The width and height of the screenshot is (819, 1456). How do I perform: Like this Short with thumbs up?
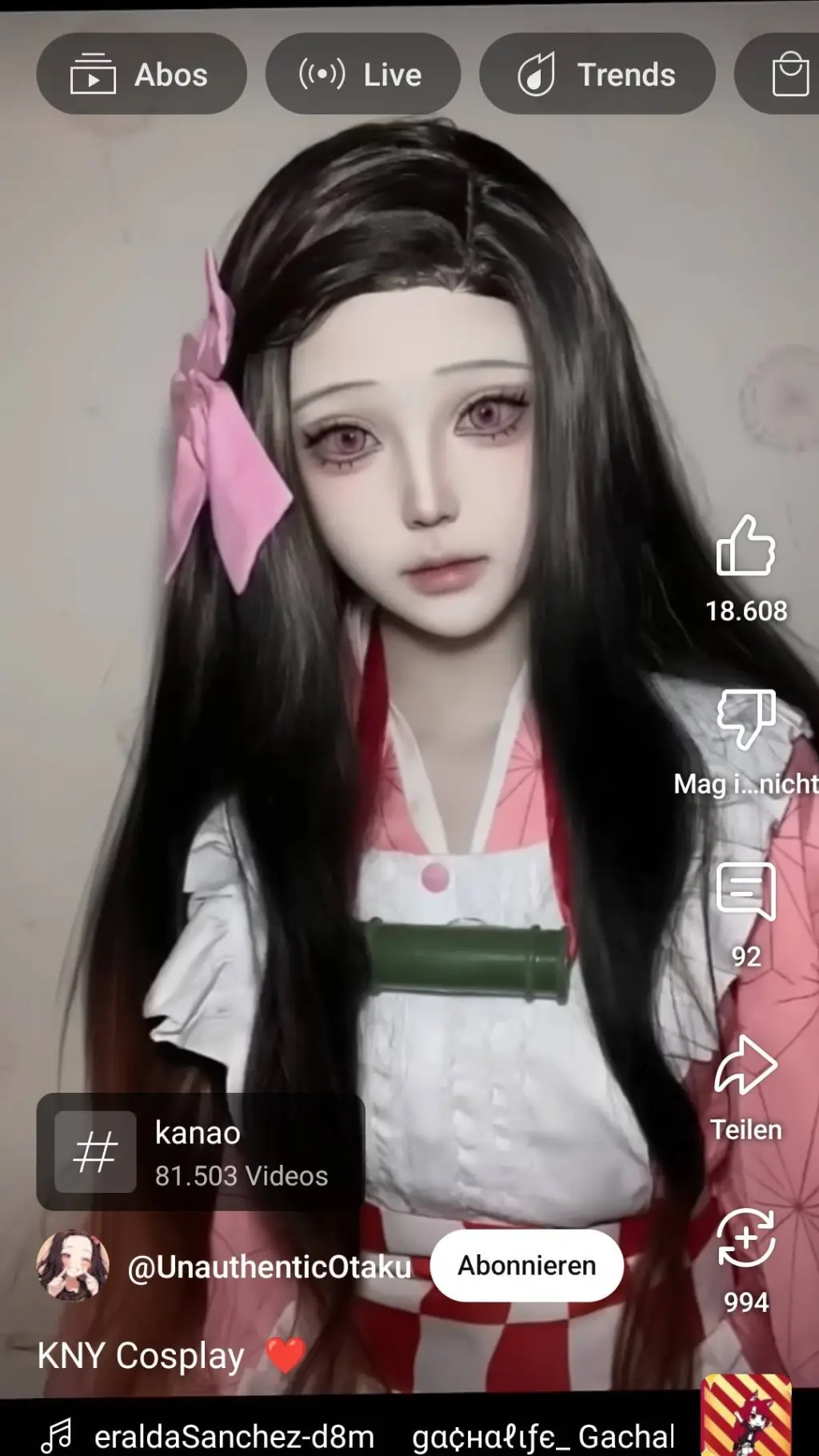(x=745, y=547)
